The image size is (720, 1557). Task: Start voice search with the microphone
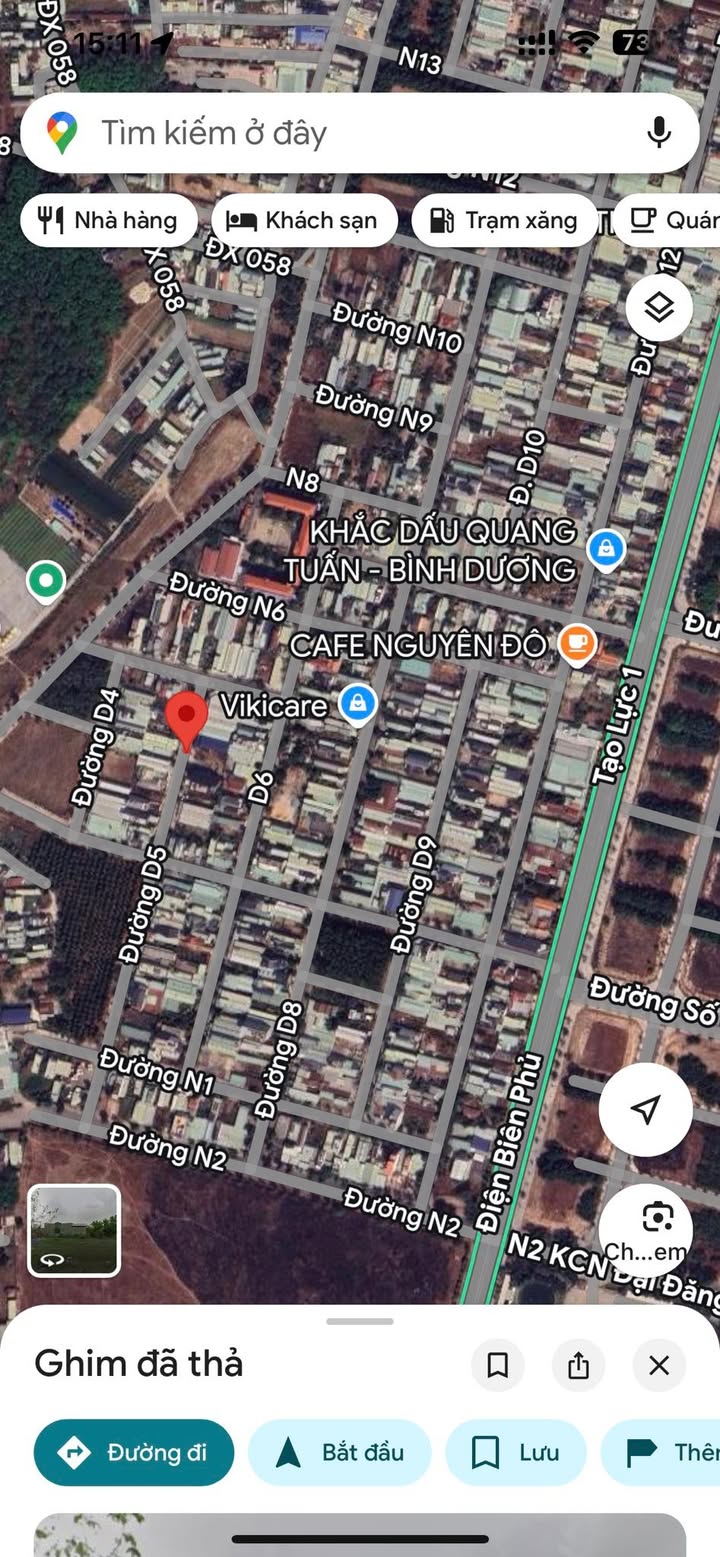658,132
